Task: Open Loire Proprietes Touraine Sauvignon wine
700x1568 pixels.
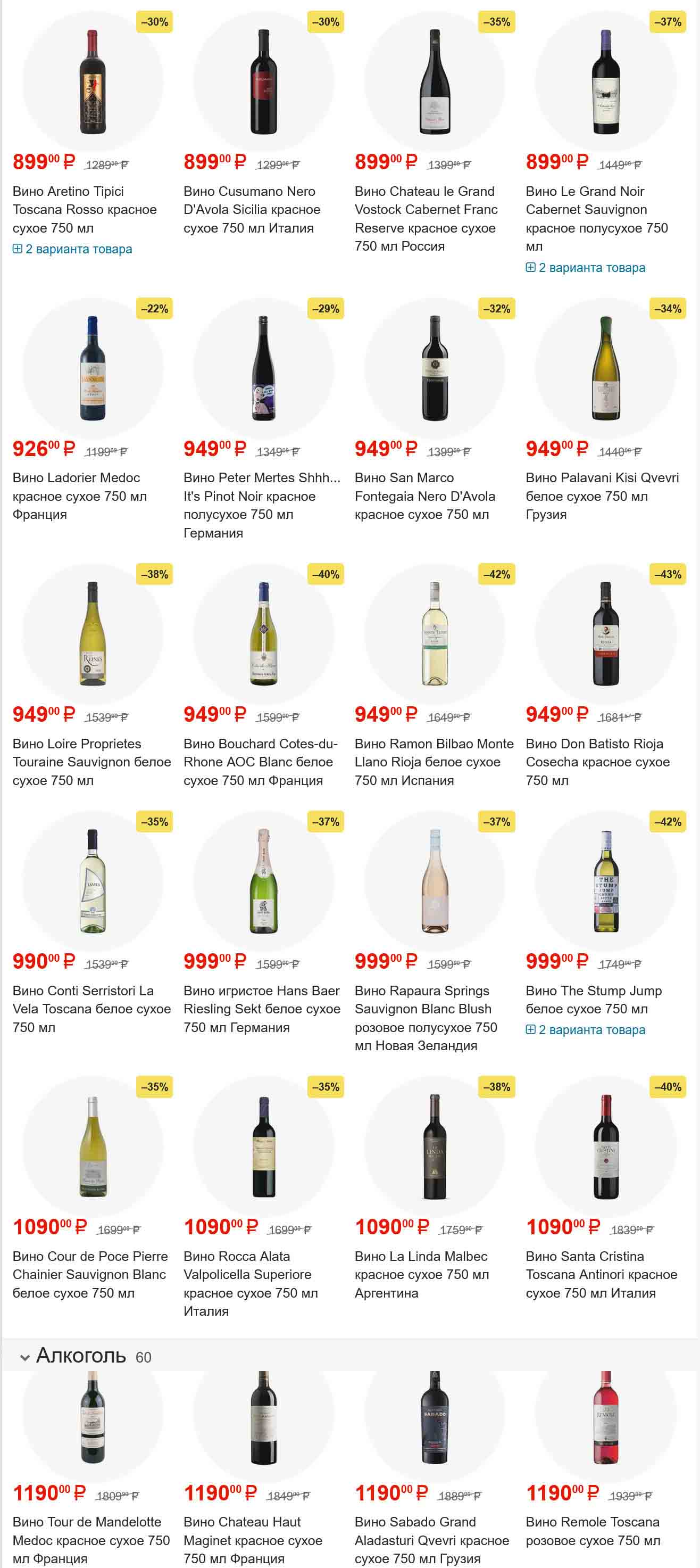Action: (91, 762)
